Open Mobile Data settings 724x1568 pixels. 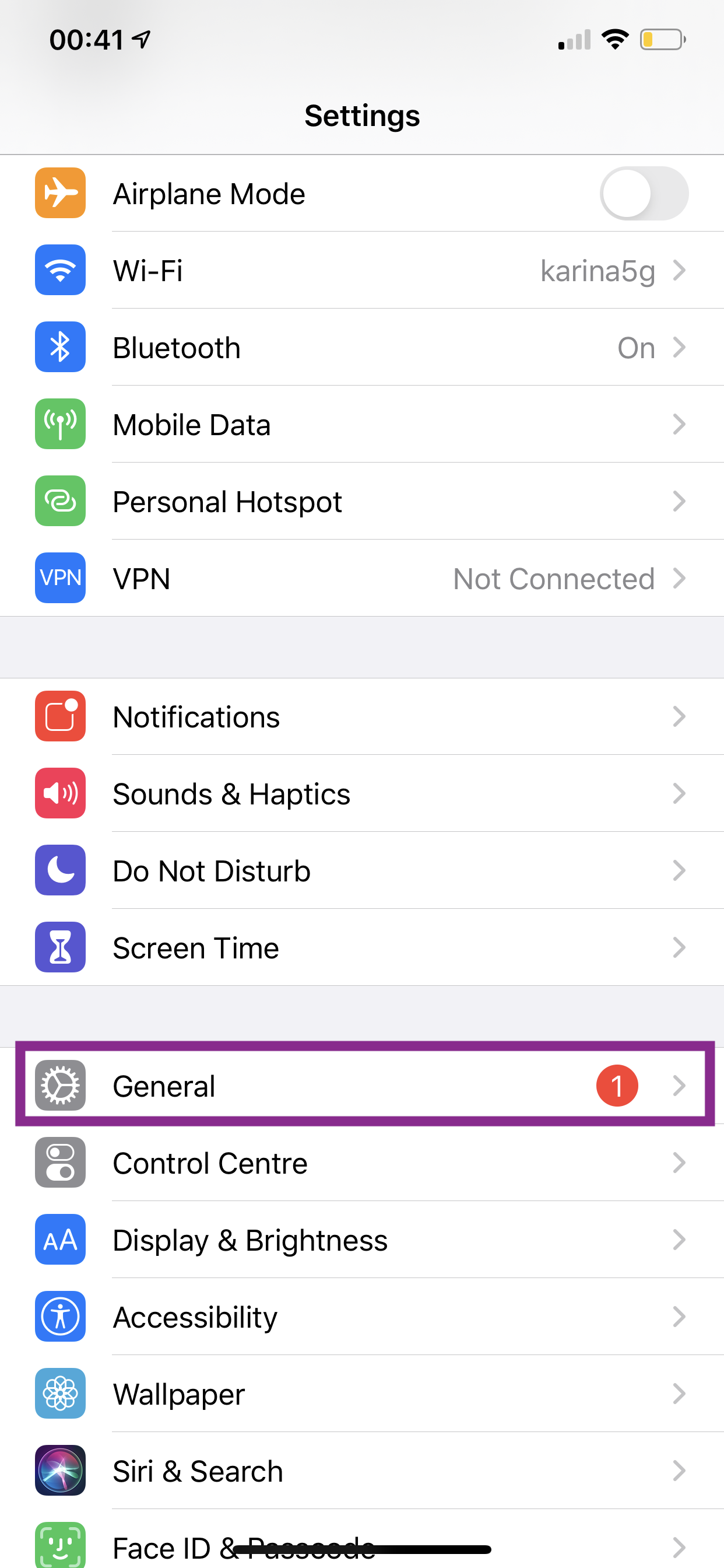pos(362,424)
